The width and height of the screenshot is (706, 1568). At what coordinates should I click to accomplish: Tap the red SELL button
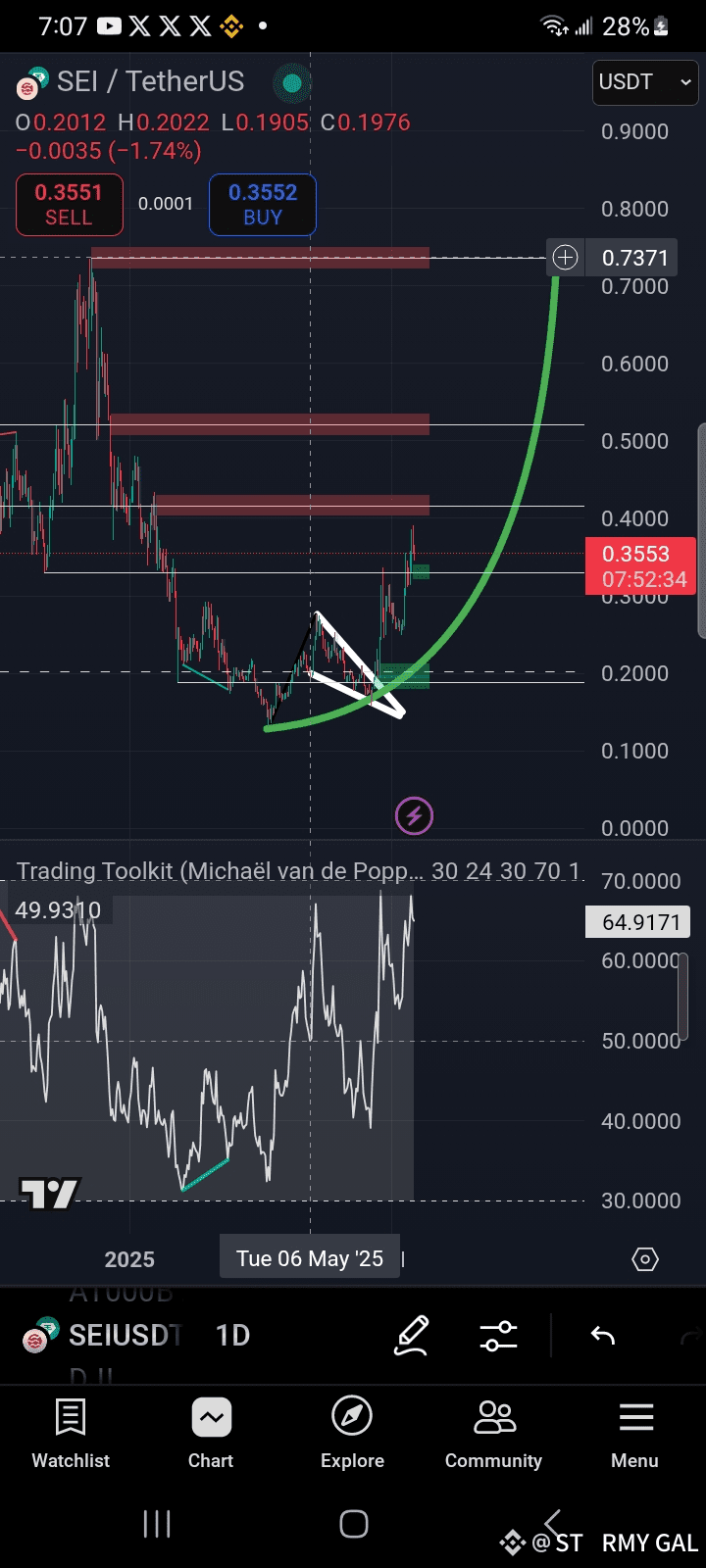[69, 205]
